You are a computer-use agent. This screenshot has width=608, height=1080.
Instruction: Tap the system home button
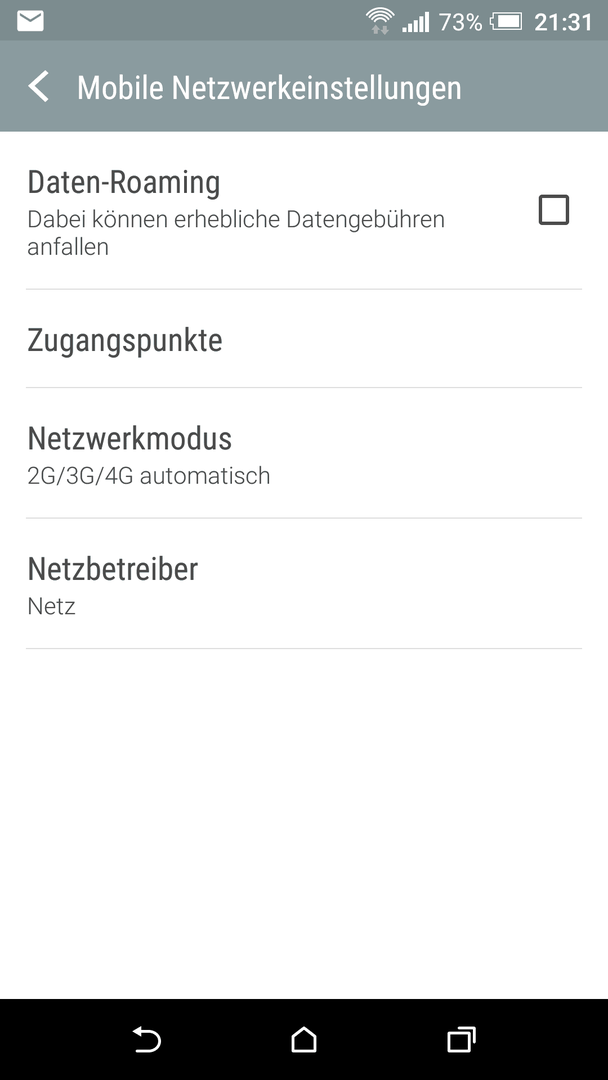tap(304, 1039)
